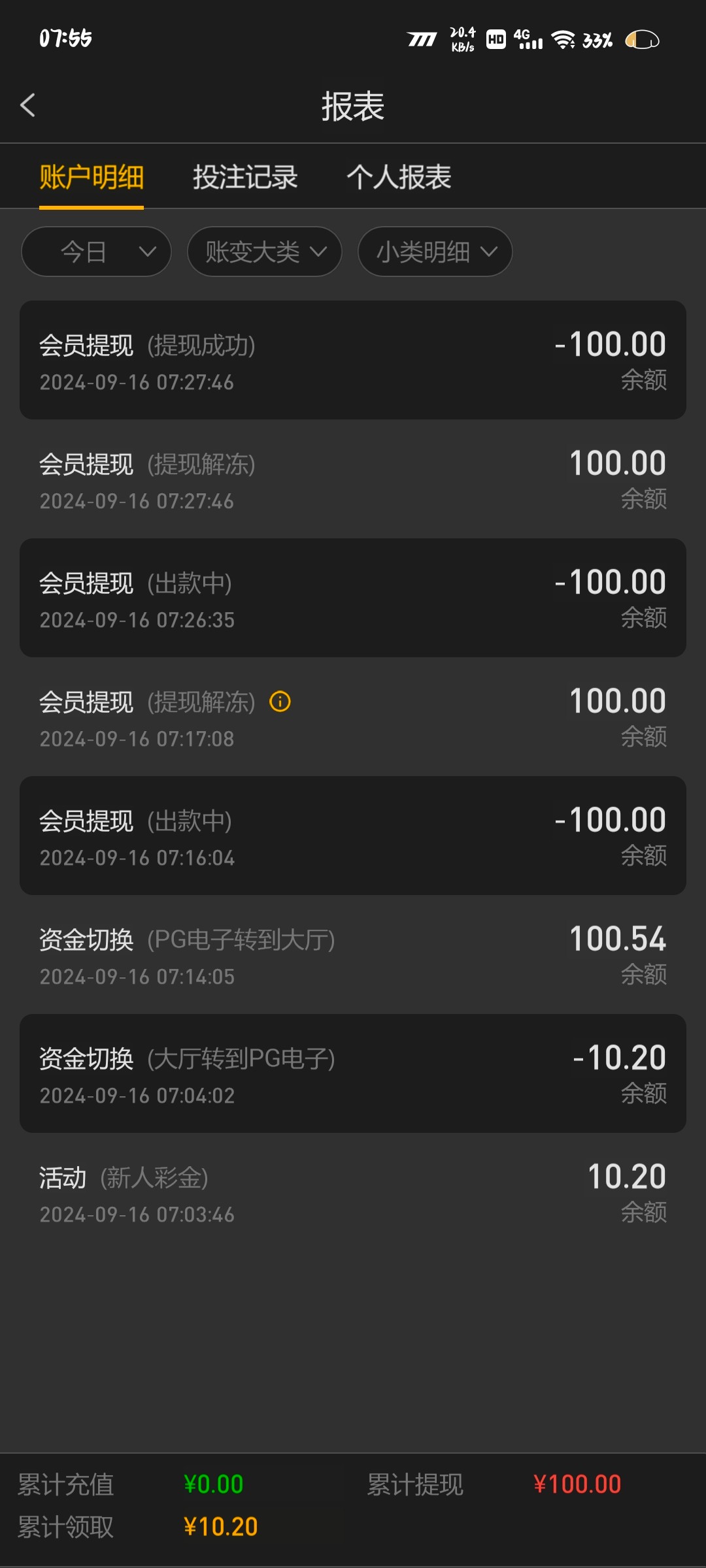This screenshot has height=1568, width=706.
Task: Open the 出款中 record at 07:26:35
Action: click(x=353, y=598)
